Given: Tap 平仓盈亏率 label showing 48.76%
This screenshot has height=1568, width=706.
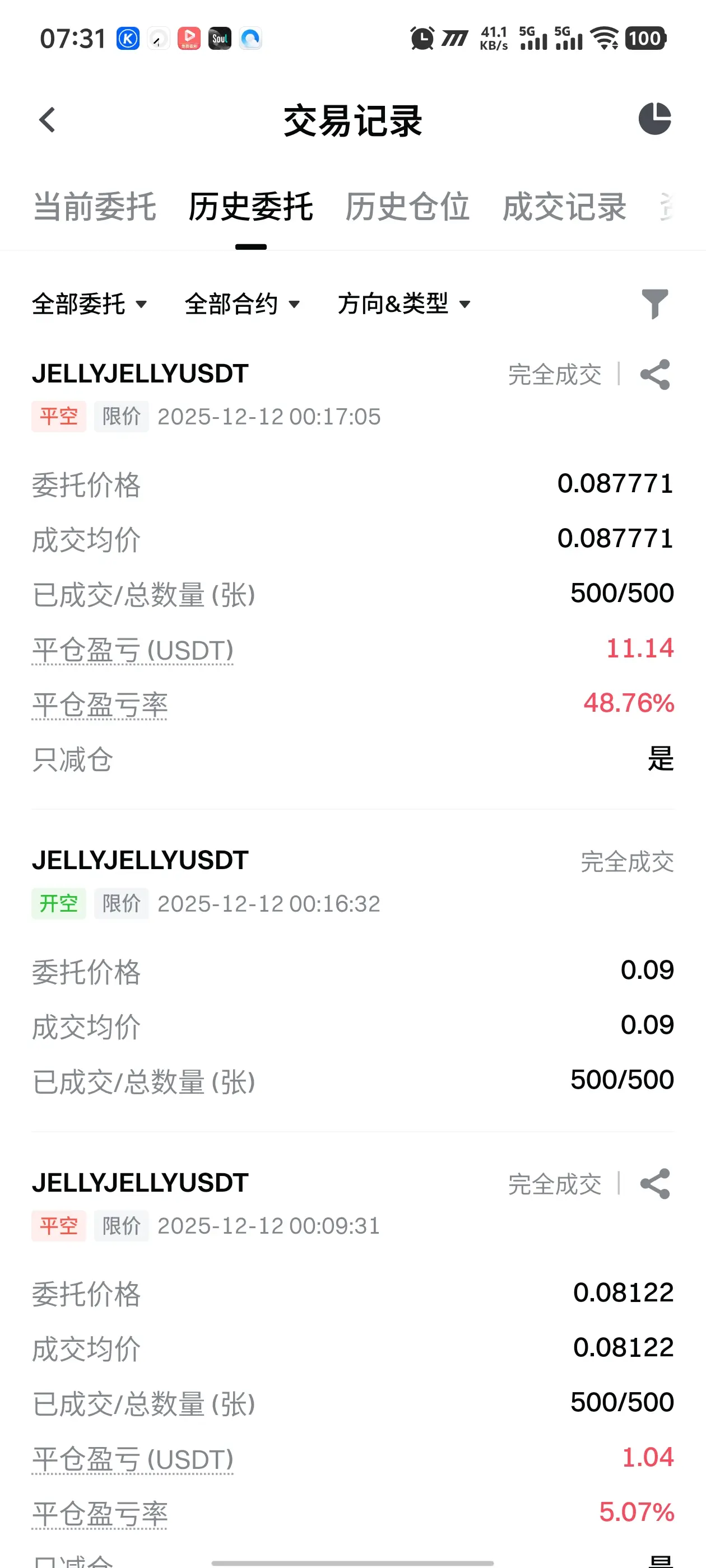Looking at the screenshot, I should (x=99, y=705).
